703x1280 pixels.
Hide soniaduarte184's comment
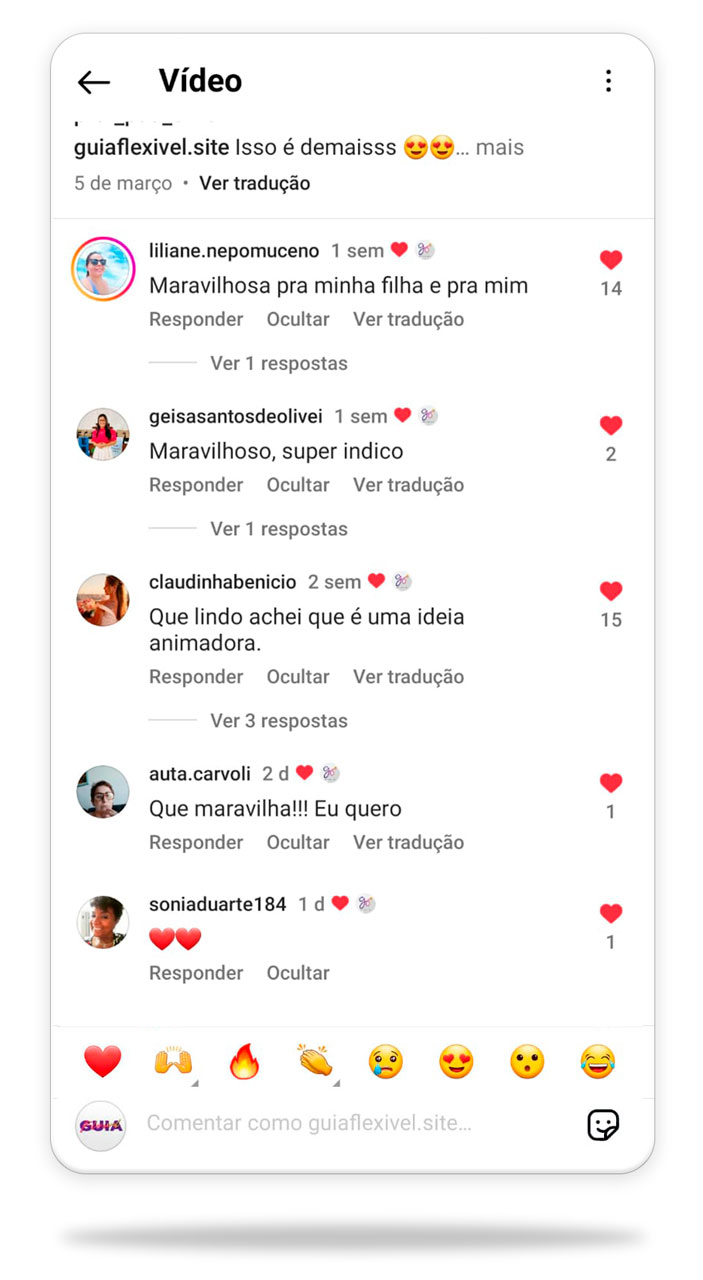pyautogui.click(x=297, y=973)
